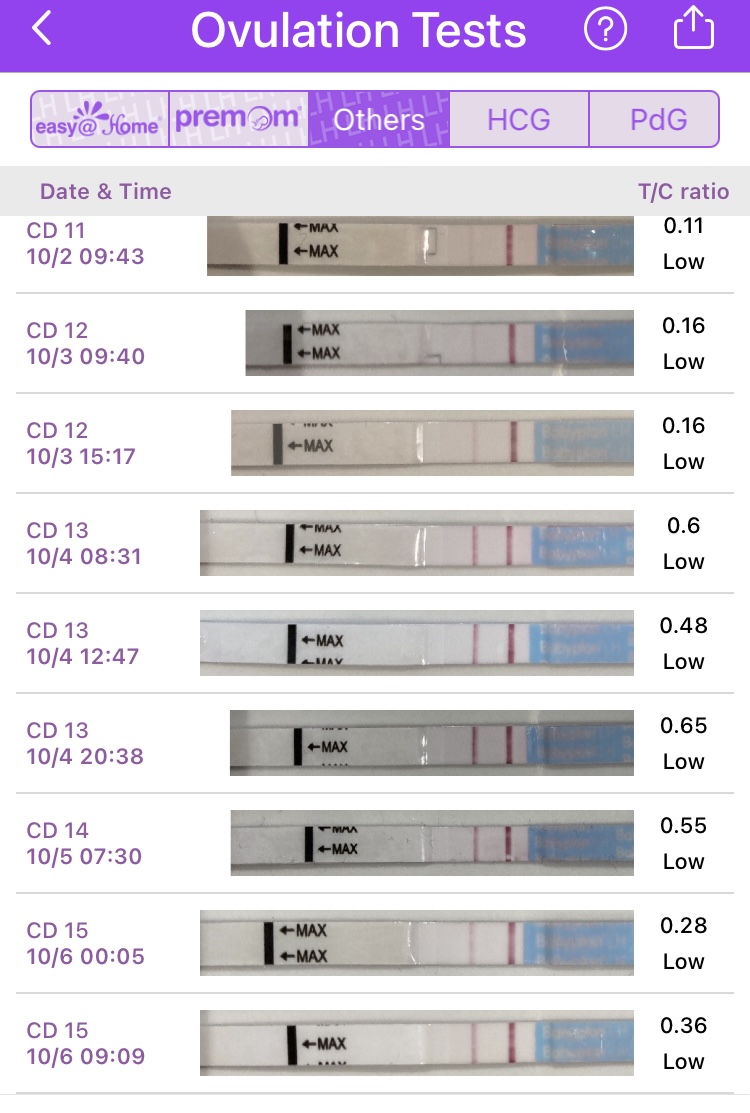Share the ovulation test results
This screenshot has height=1113, width=750.
[694, 31]
